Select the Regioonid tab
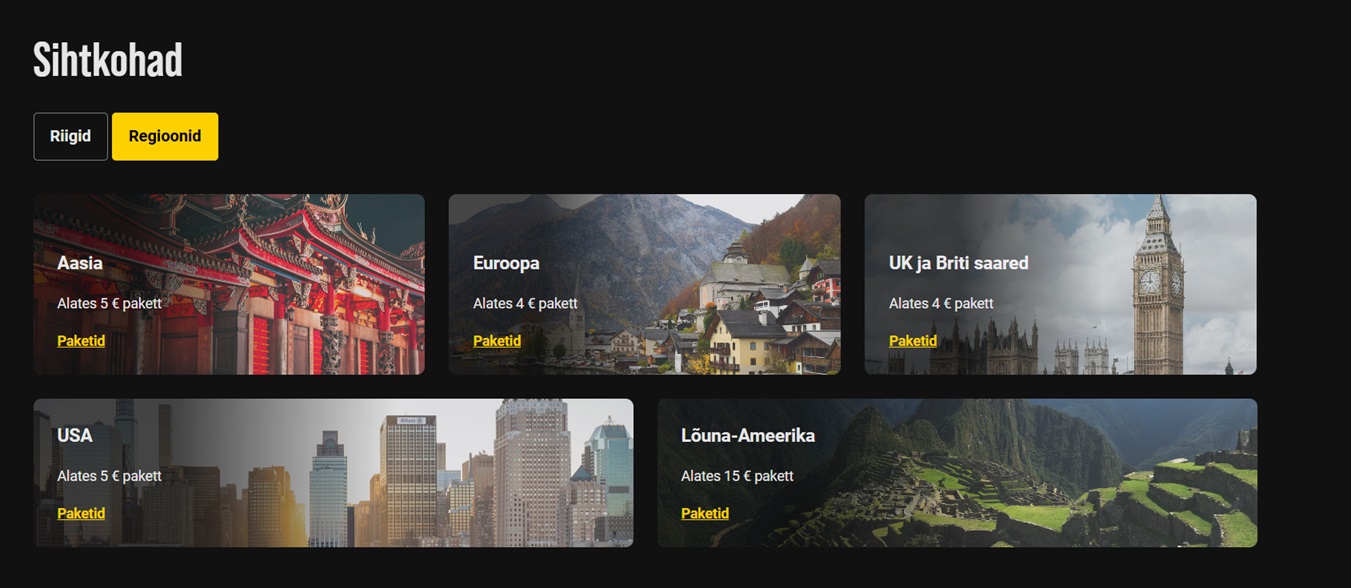This screenshot has width=1351, height=588. pos(165,136)
